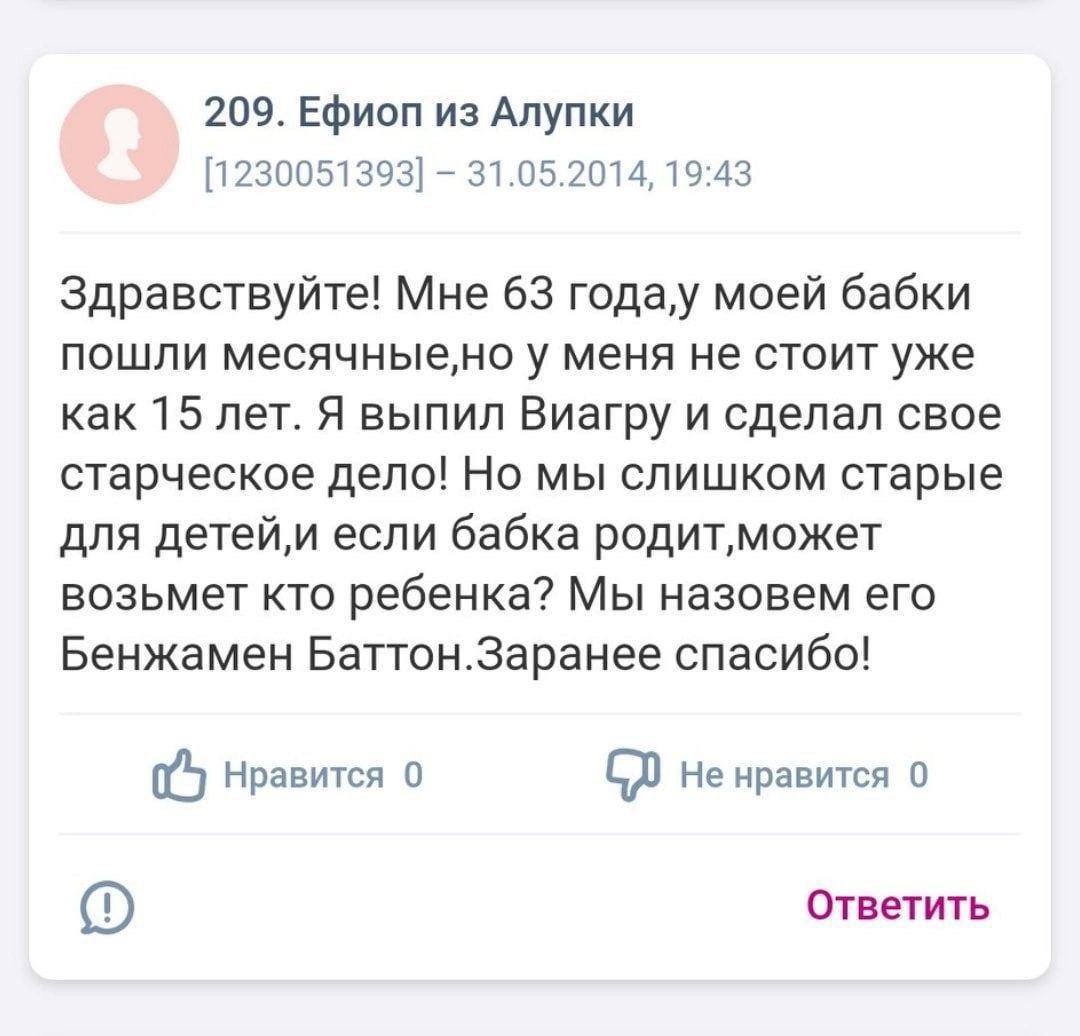Open profile avatar of Ефиоп из Алупки
The image size is (1080, 1036).
(x=119, y=145)
